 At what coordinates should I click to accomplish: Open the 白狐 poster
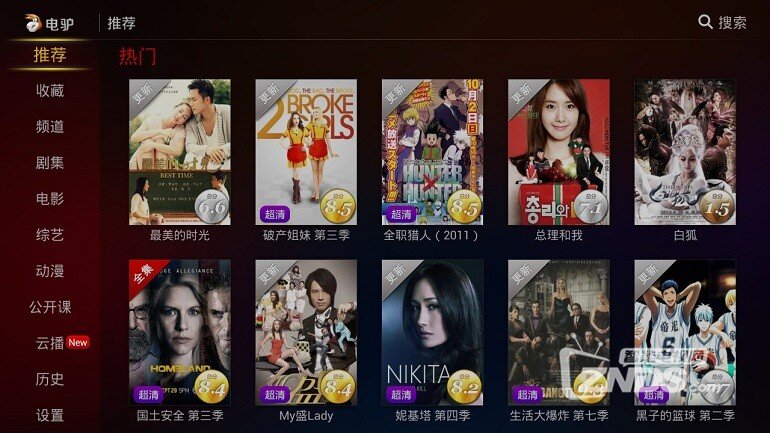click(685, 152)
